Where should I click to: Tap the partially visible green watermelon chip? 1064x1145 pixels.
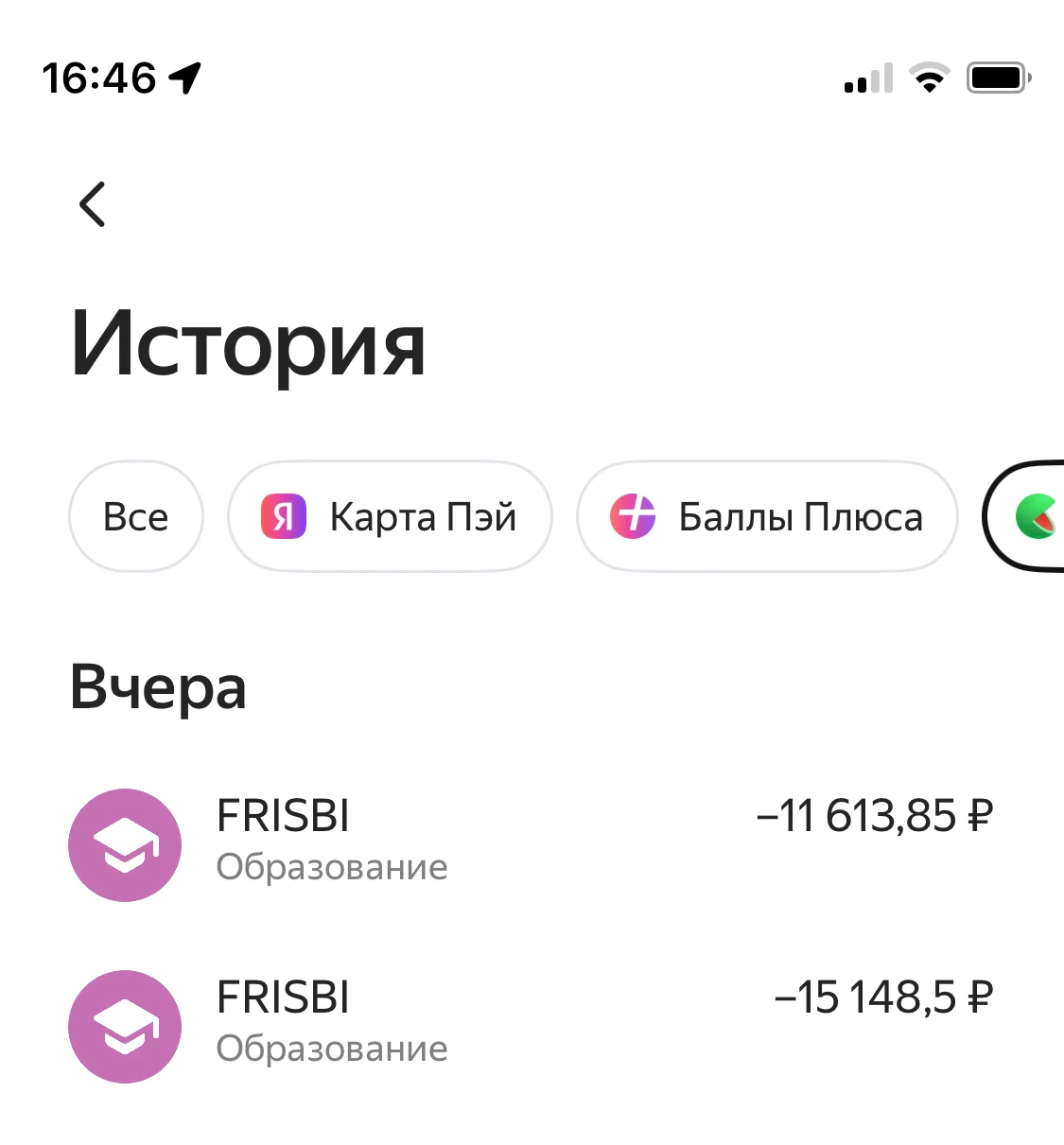[1031, 517]
